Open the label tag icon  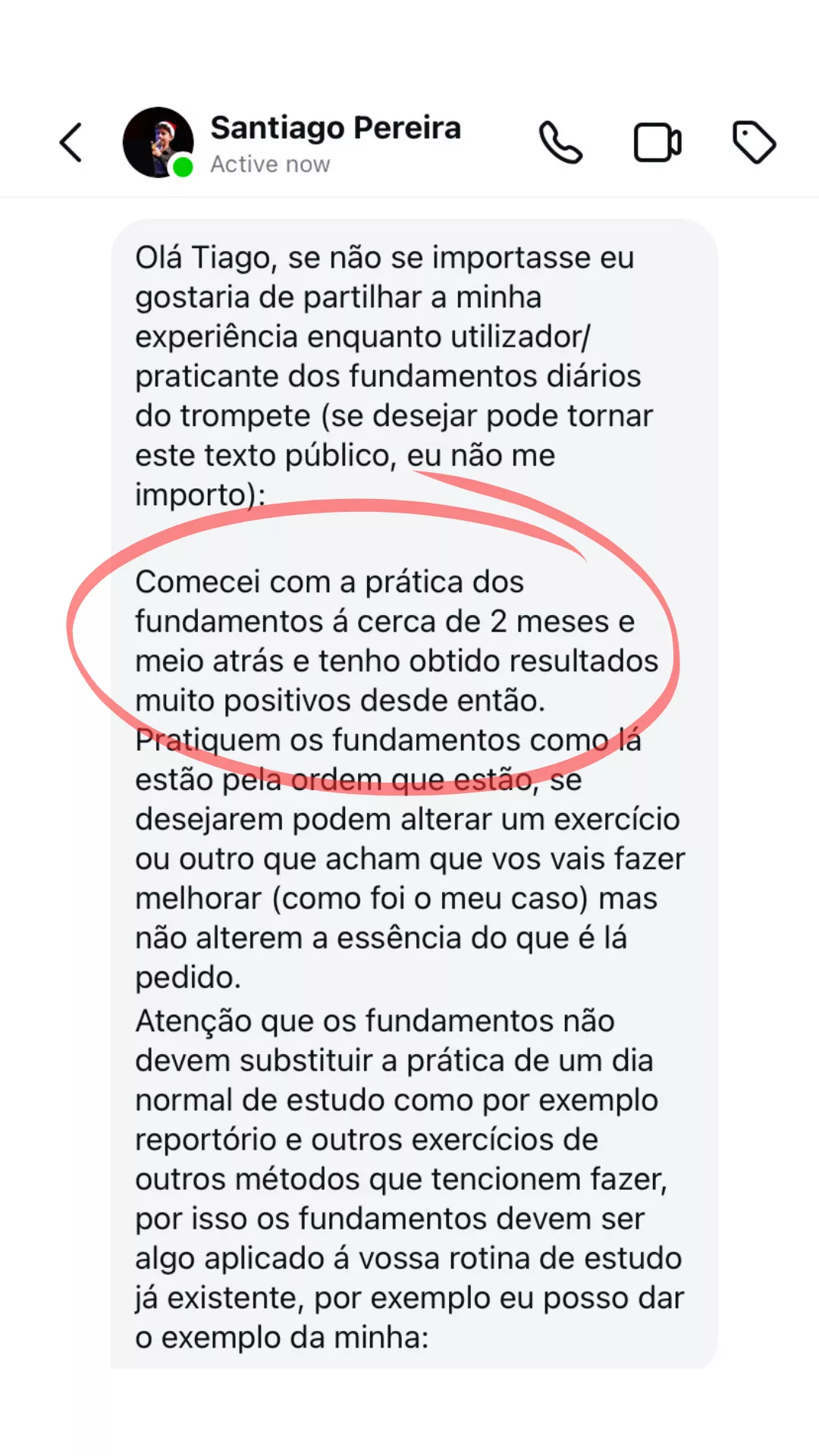754,143
